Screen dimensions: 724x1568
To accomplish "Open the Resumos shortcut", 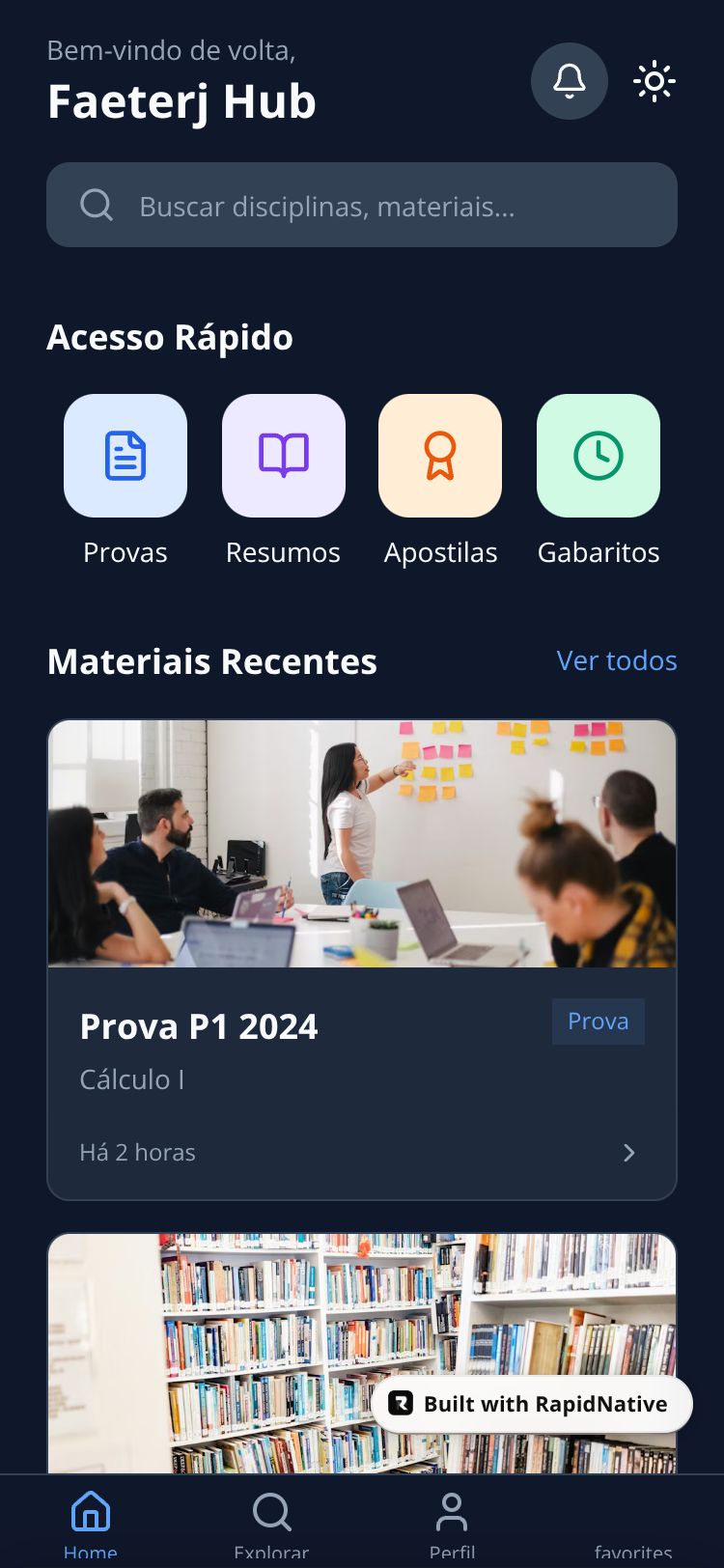I will pyautogui.click(x=283, y=456).
